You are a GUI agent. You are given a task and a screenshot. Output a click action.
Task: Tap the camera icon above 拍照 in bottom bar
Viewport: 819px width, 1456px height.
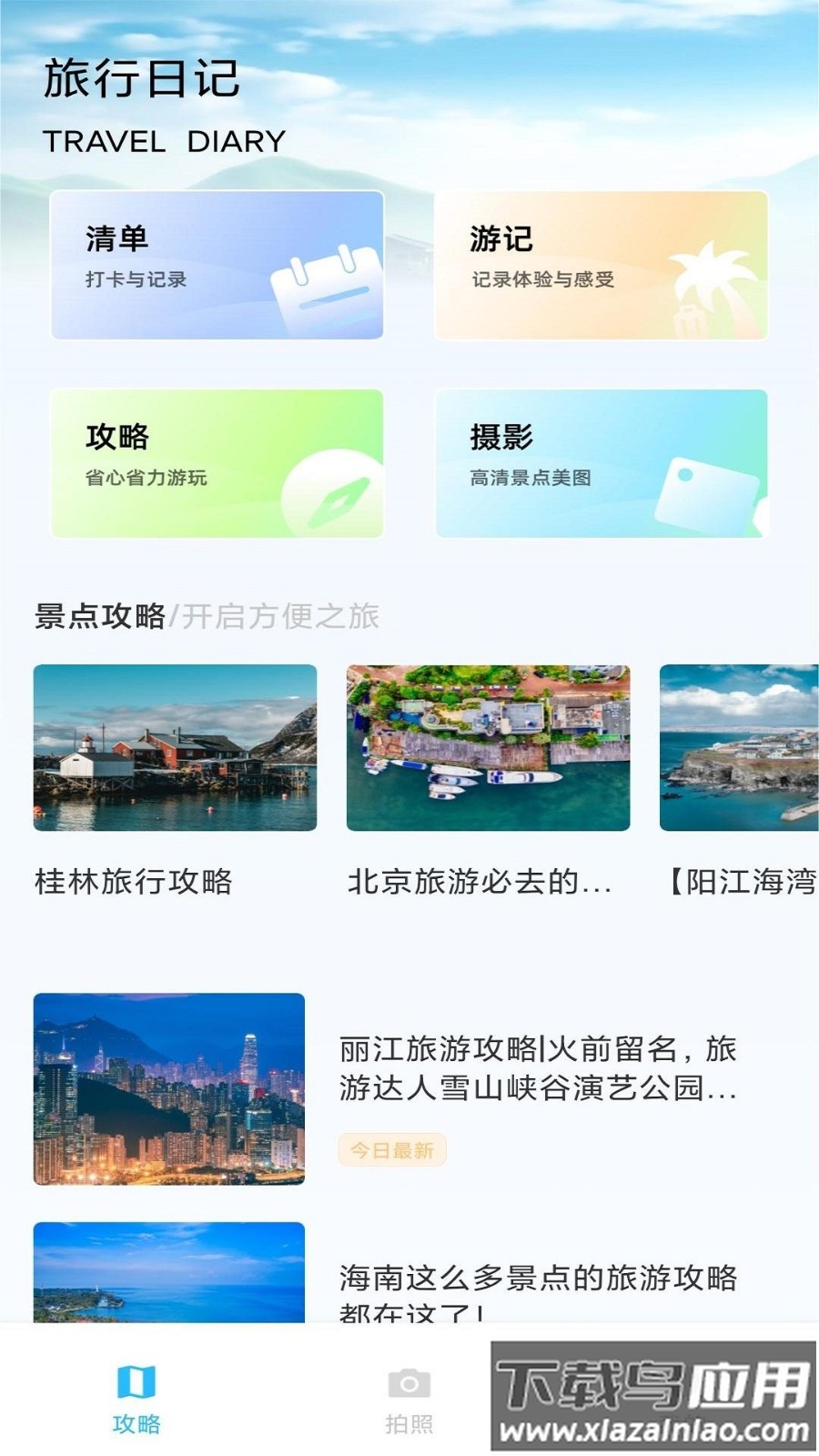[x=409, y=1380]
